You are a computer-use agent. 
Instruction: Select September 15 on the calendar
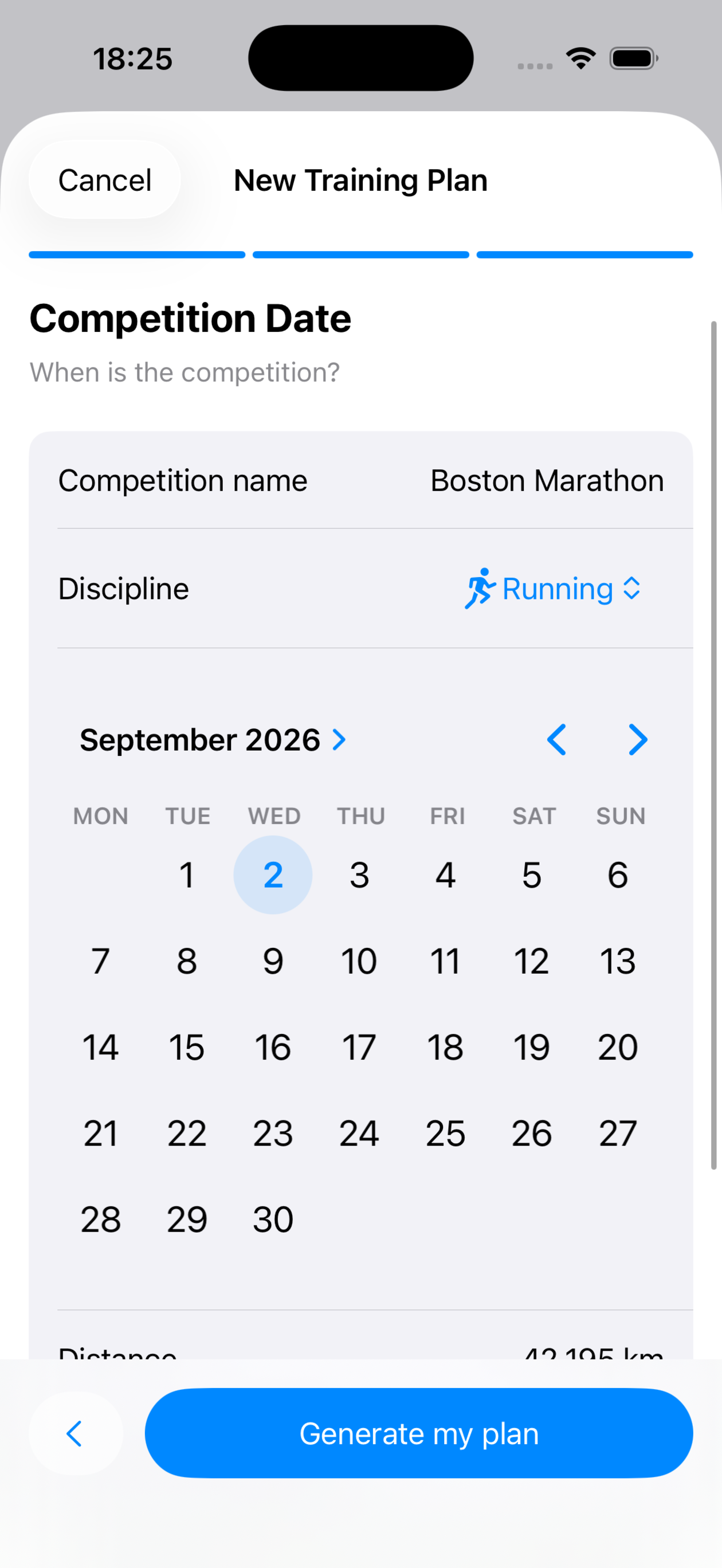187,1047
